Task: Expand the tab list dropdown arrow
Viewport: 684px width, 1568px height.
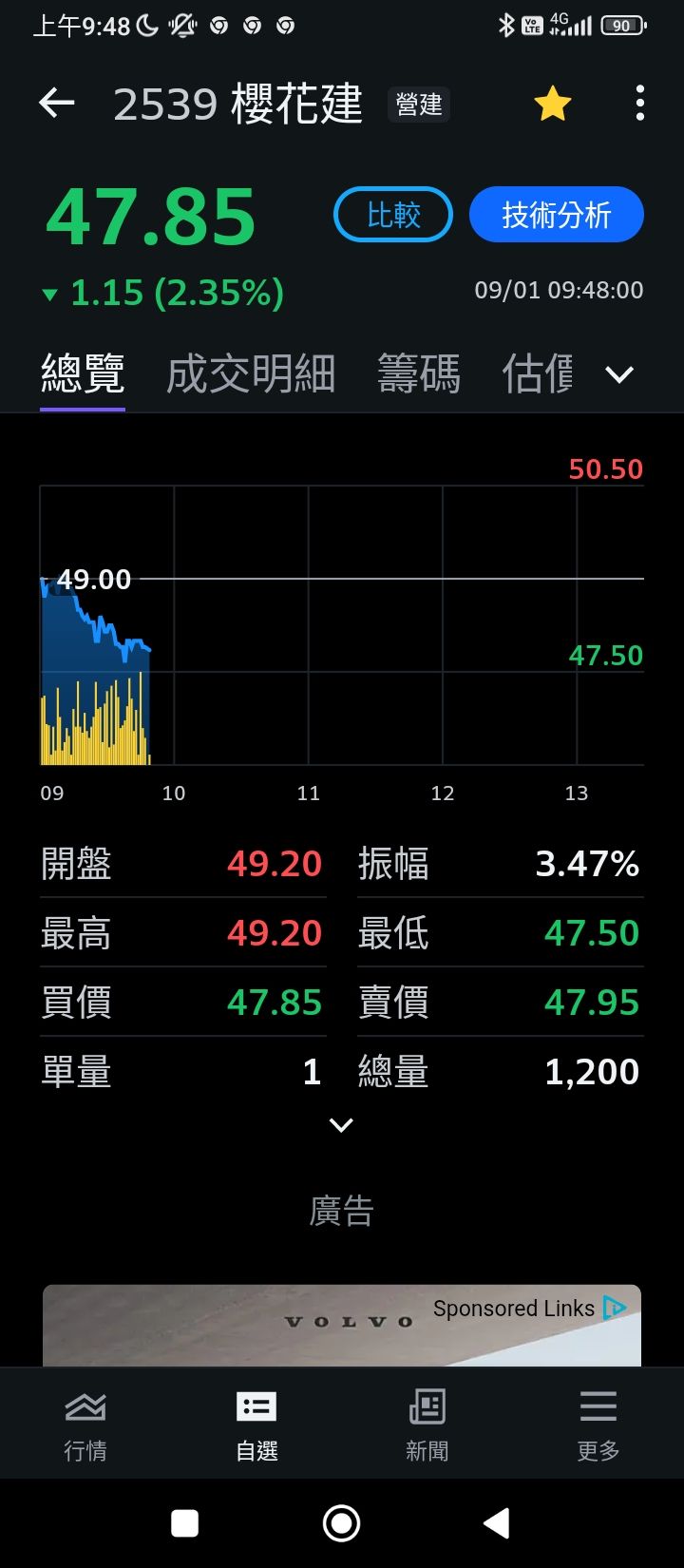Action: point(619,374)
